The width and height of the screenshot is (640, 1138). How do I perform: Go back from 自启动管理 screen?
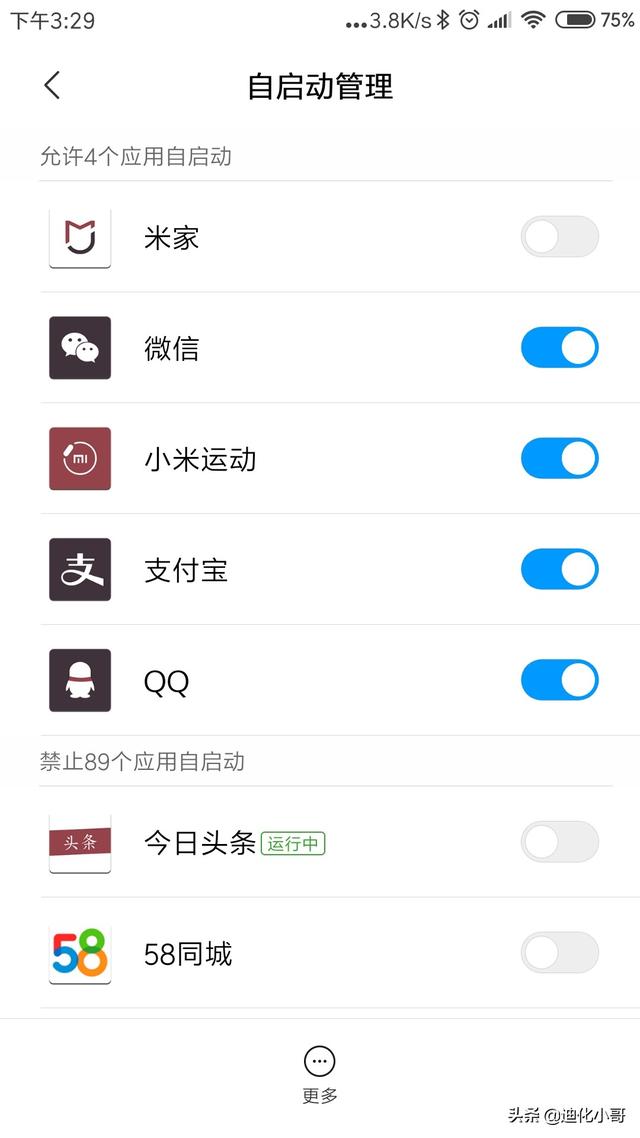click(53, 86)
